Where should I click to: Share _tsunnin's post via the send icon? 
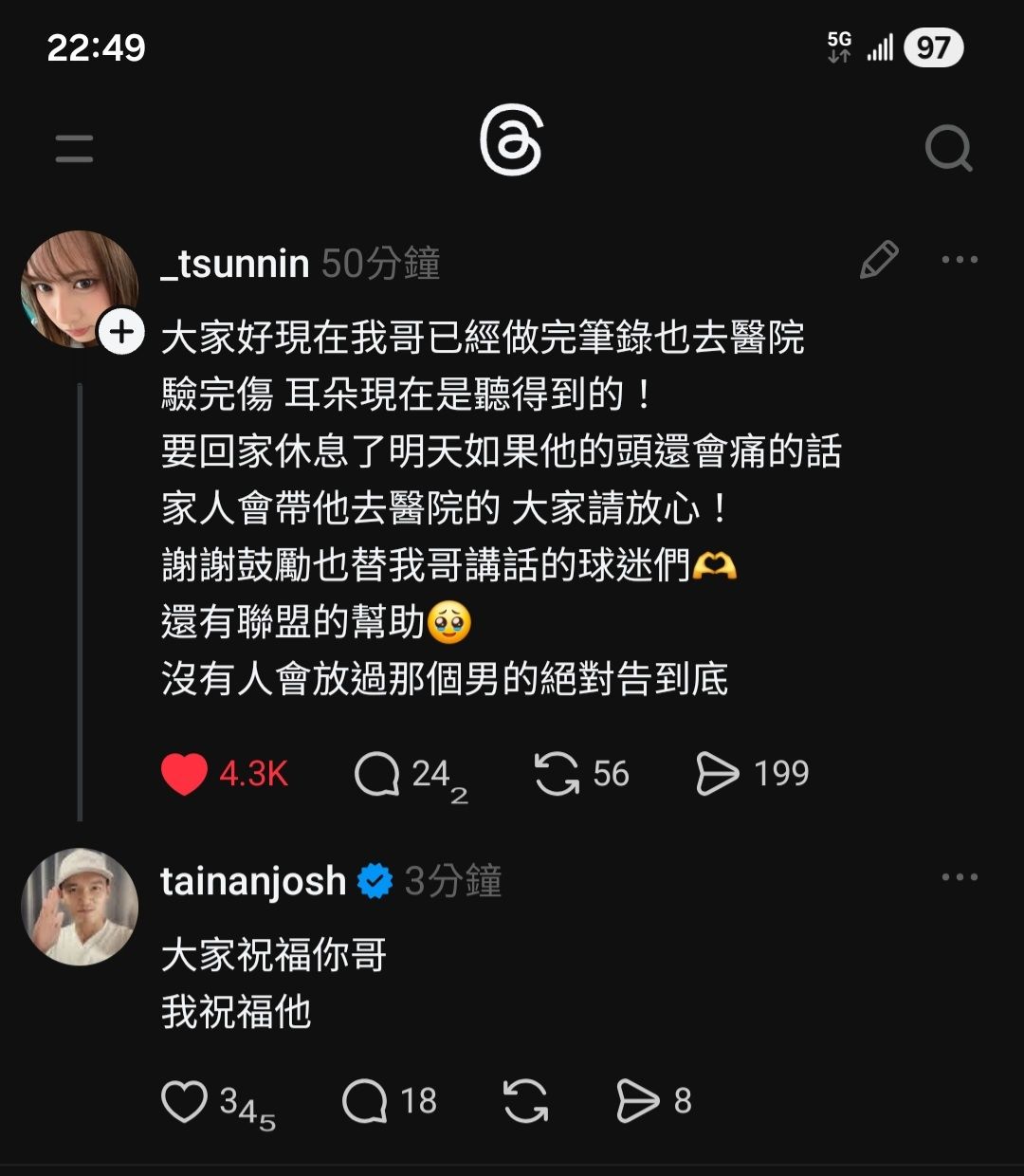[x=718, y=774]
